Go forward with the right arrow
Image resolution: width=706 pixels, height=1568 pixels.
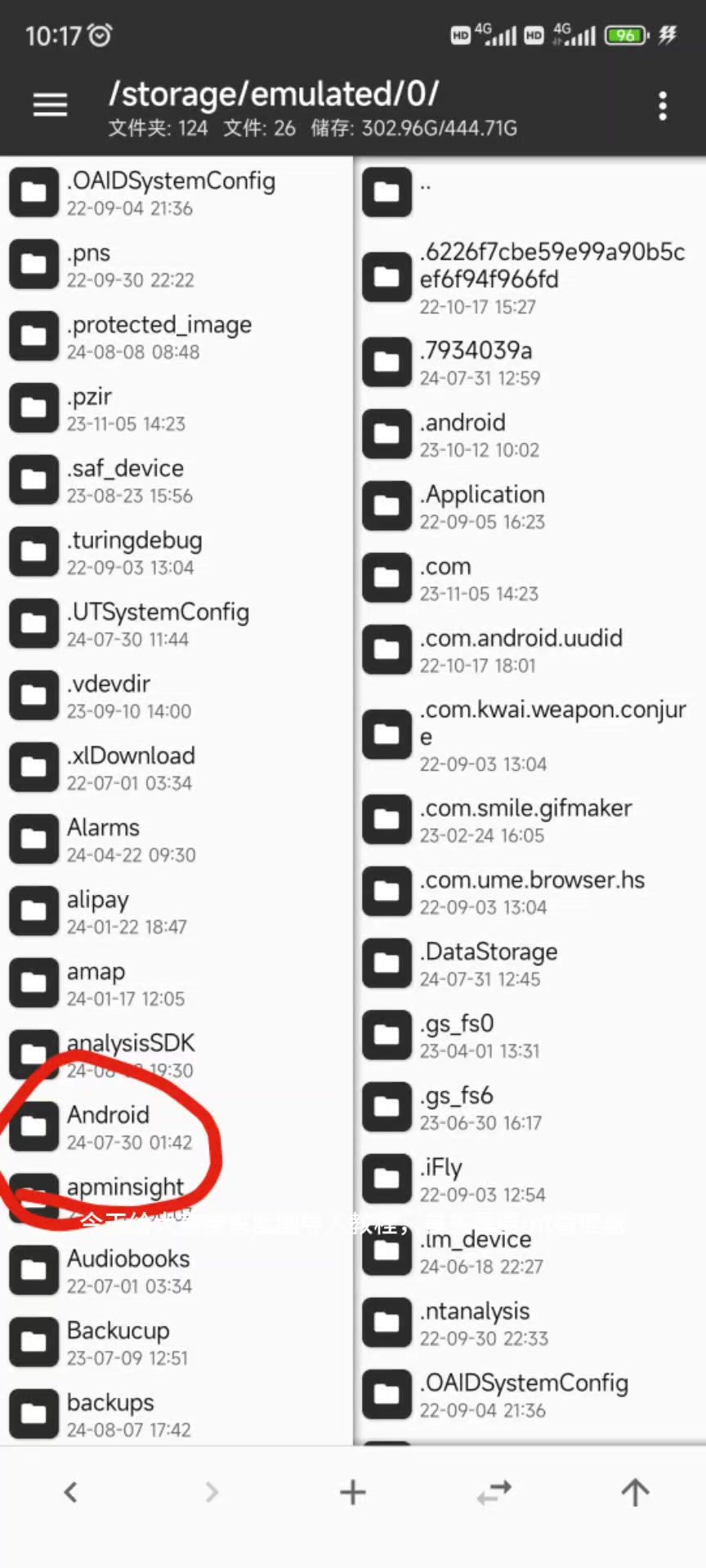212,1493
